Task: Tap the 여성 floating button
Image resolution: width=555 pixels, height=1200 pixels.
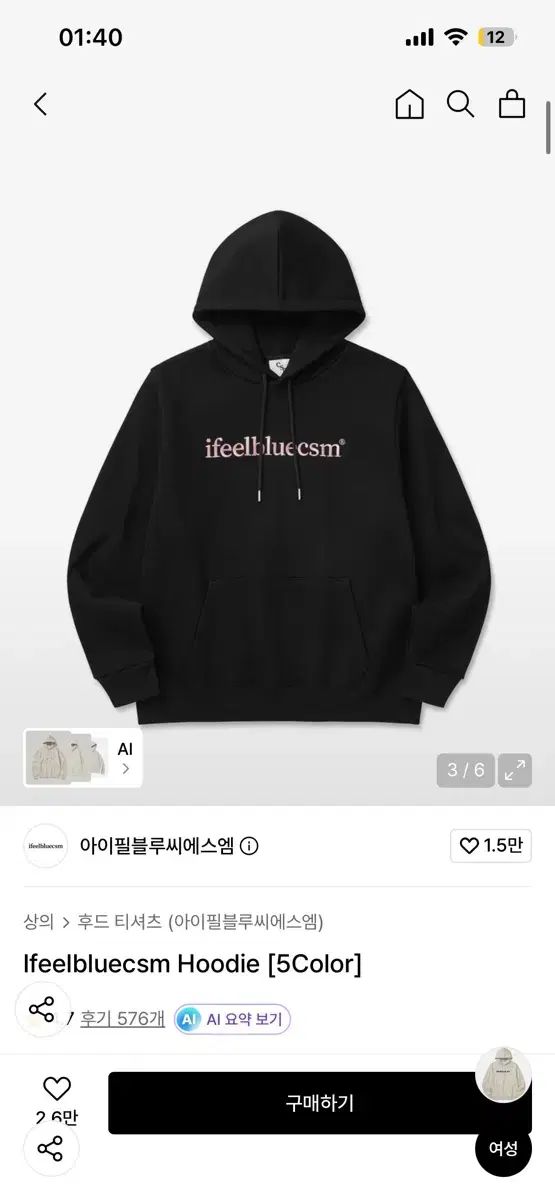Action: (503, 1147)
